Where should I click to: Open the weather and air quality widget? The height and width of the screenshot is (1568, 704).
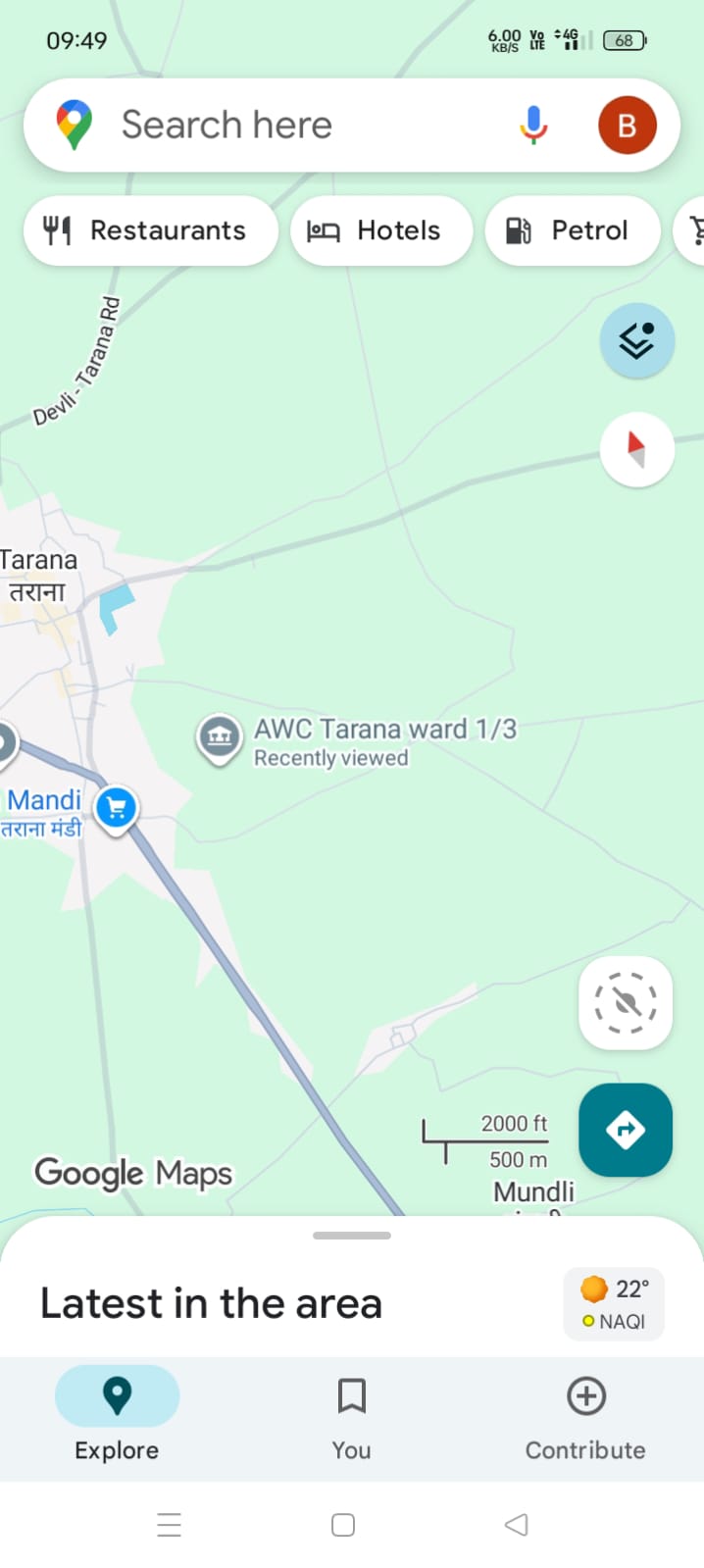(x=614, y=1303)
